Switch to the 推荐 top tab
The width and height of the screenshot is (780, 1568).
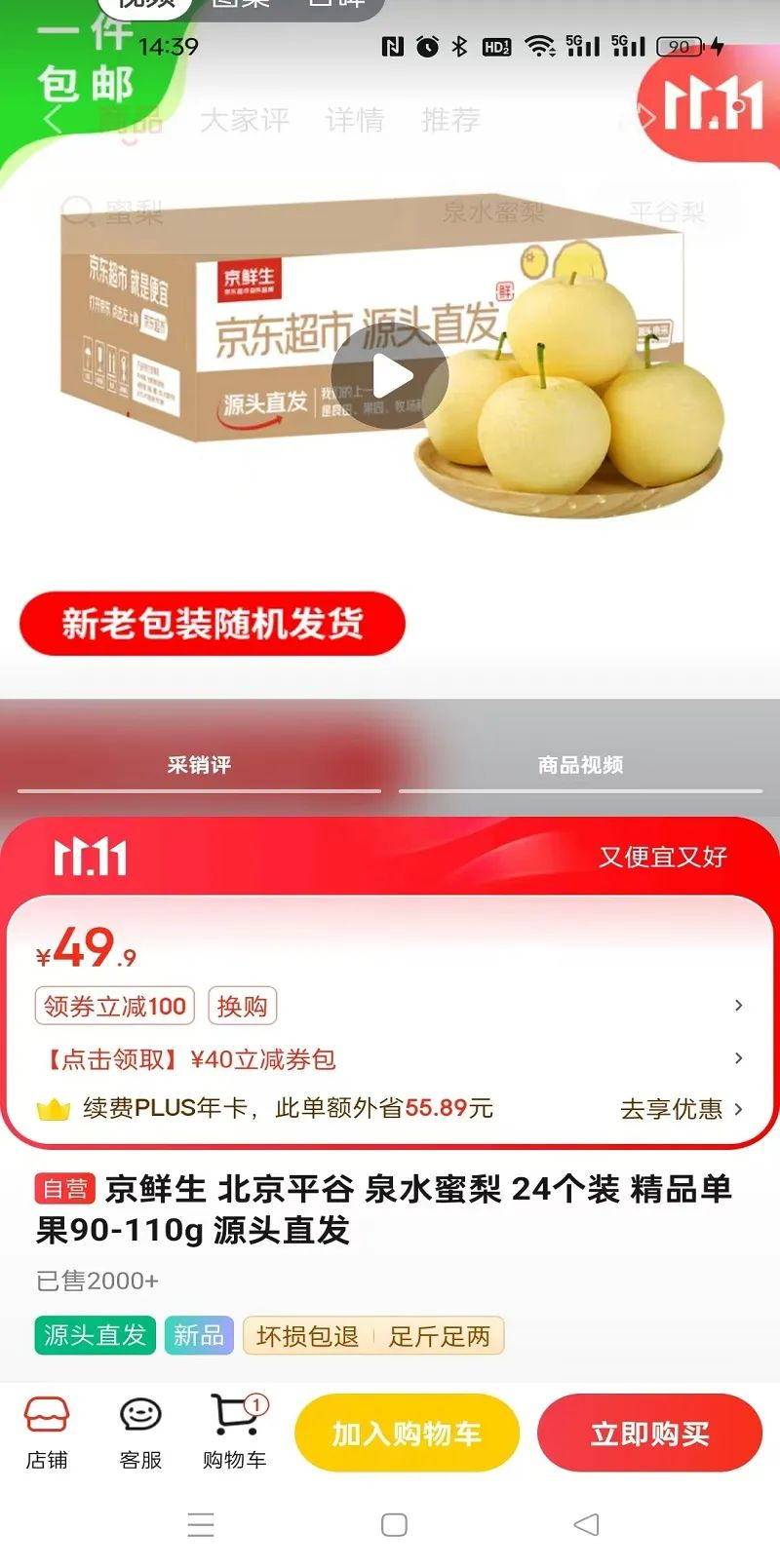pyautogui.click(x=450, y=120)
